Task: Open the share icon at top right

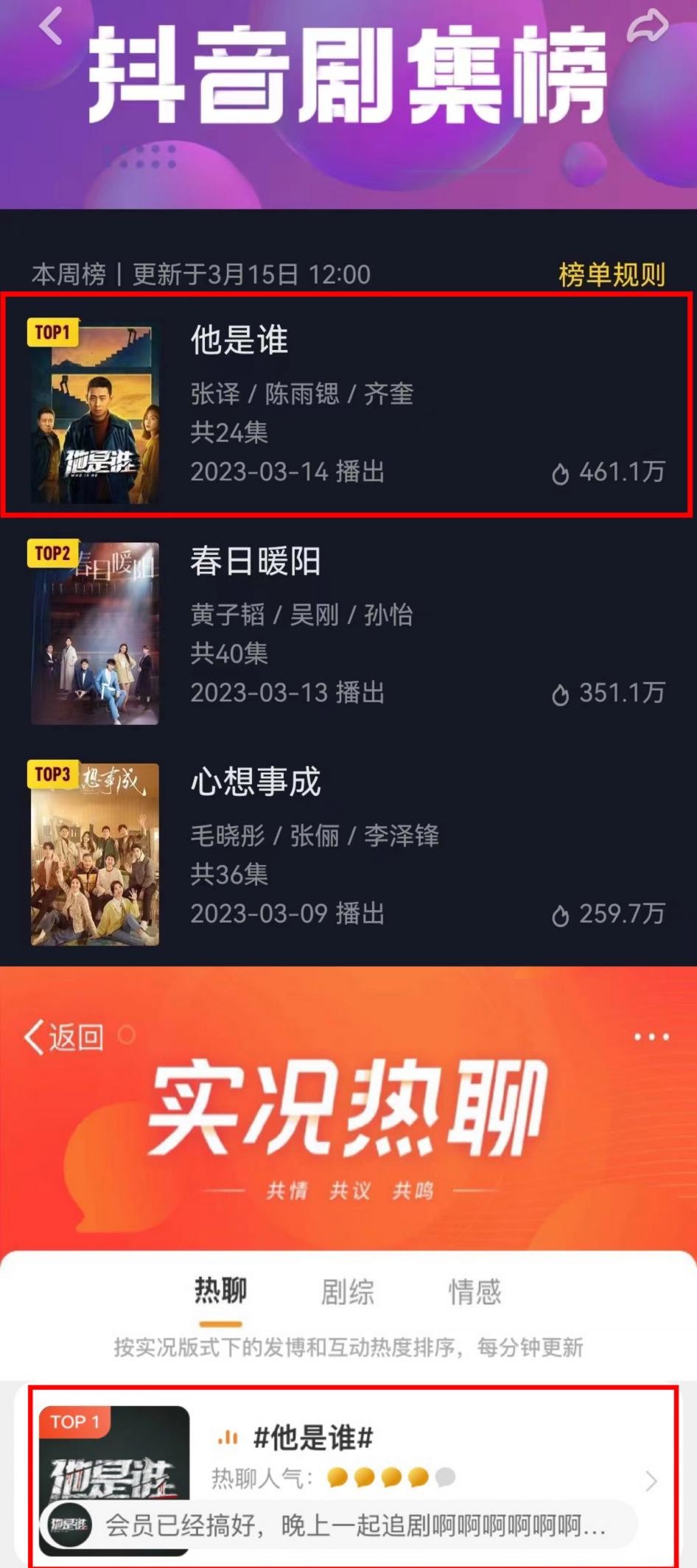Action: (647, 24)
